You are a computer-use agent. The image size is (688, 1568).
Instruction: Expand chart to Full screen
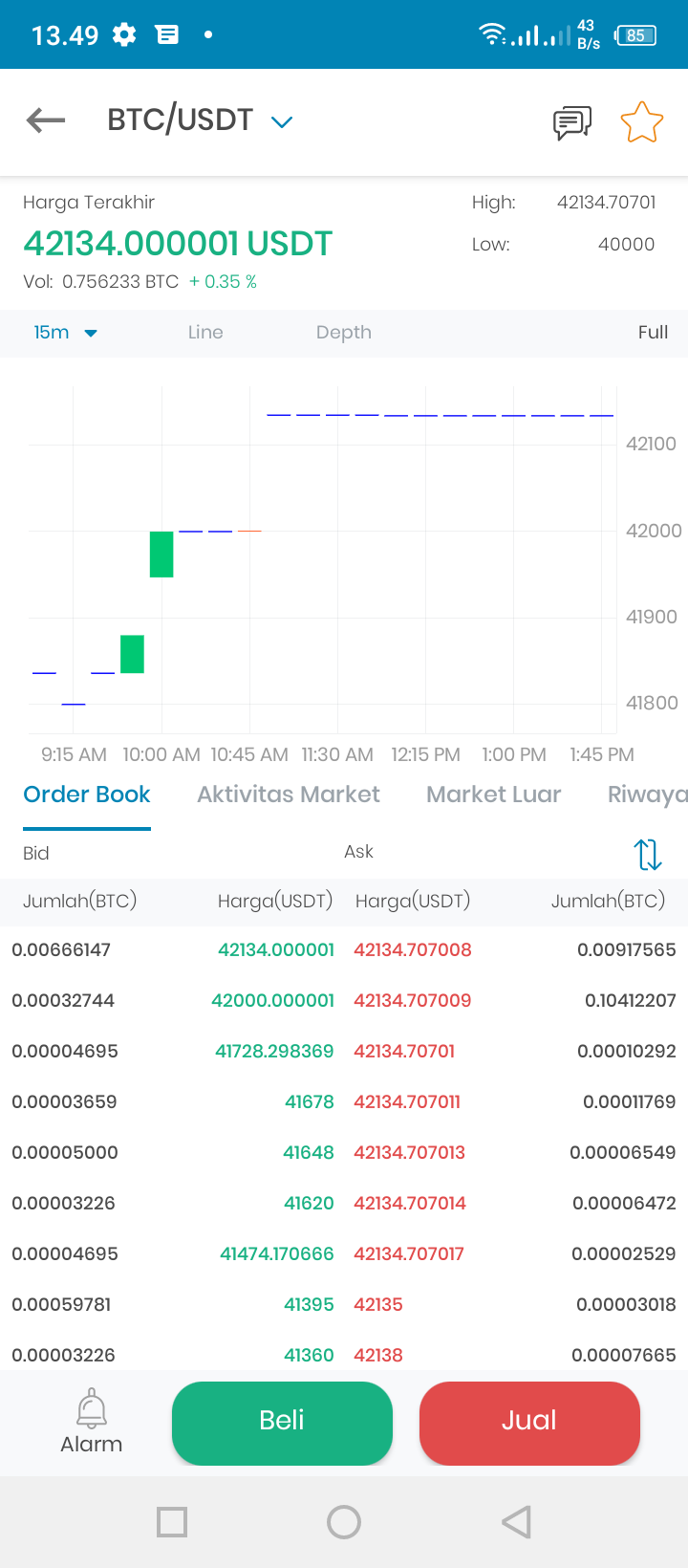(x=654, y=333)
